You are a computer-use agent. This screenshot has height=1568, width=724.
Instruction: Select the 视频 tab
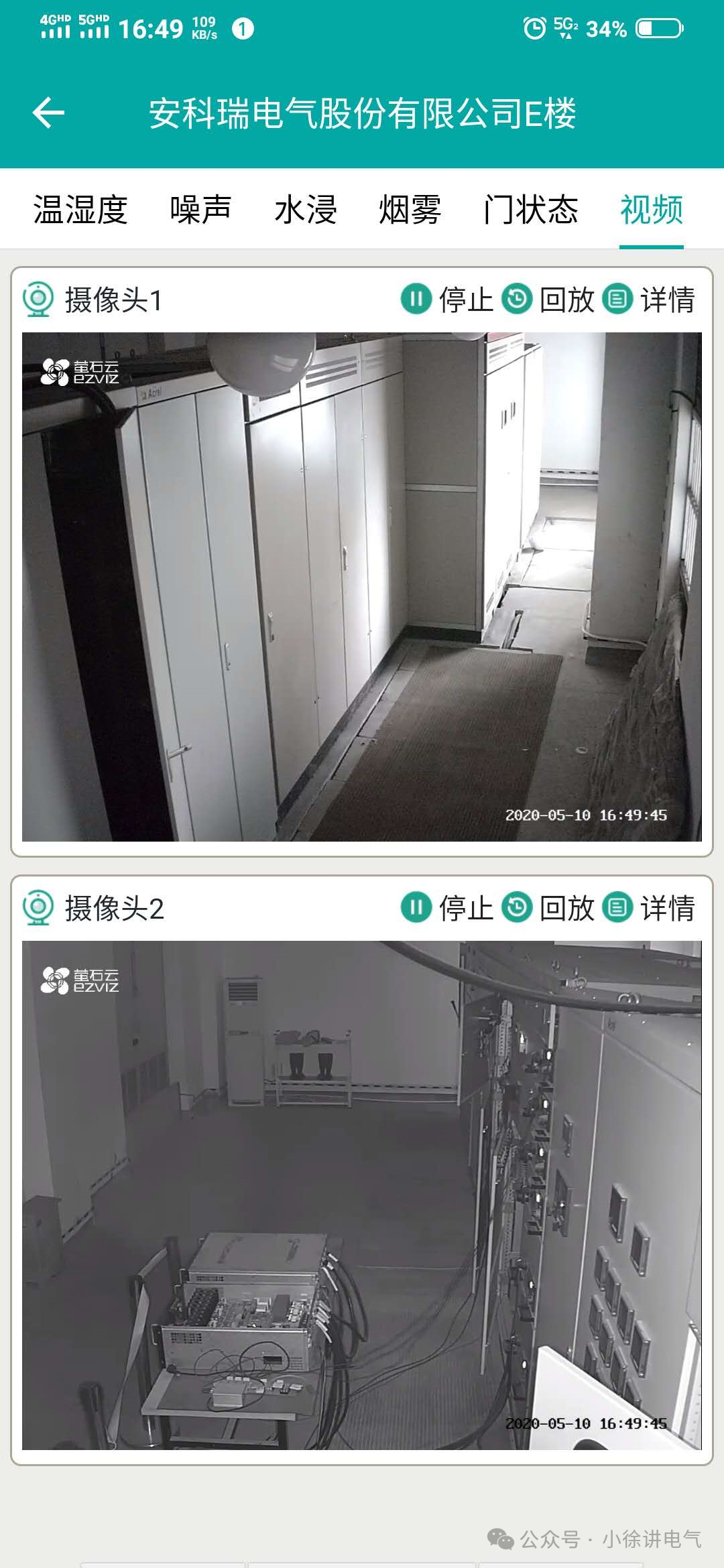(x=652, y=210)
